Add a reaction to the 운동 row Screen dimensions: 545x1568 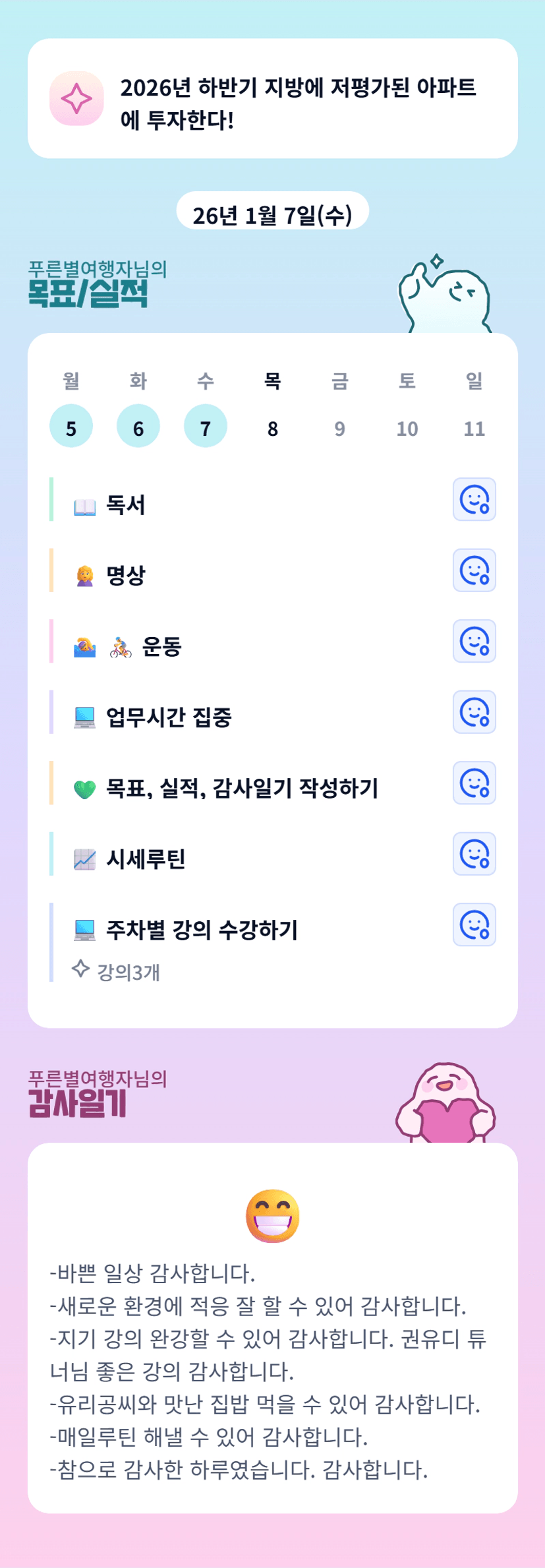click(474, 641)
